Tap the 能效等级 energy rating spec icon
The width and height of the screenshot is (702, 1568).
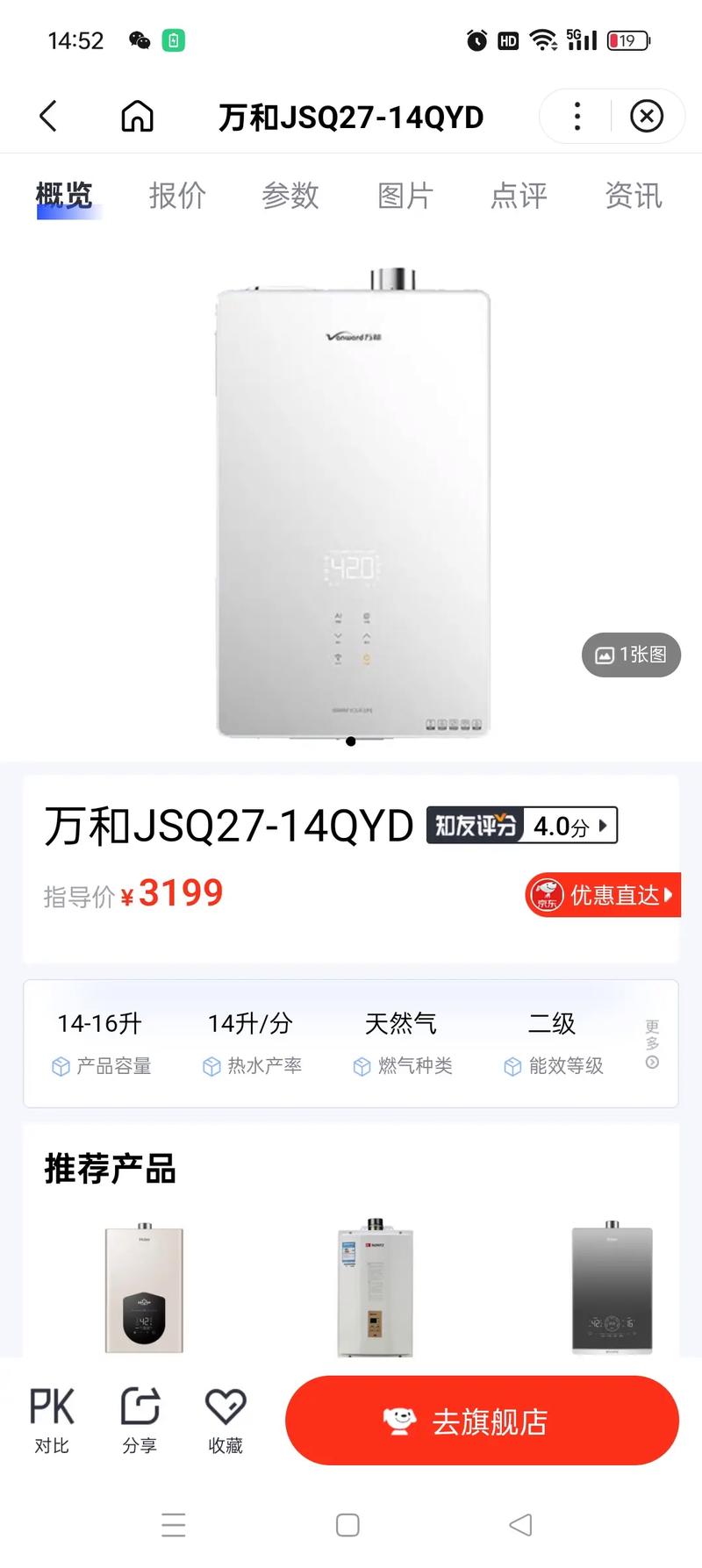512,1067
